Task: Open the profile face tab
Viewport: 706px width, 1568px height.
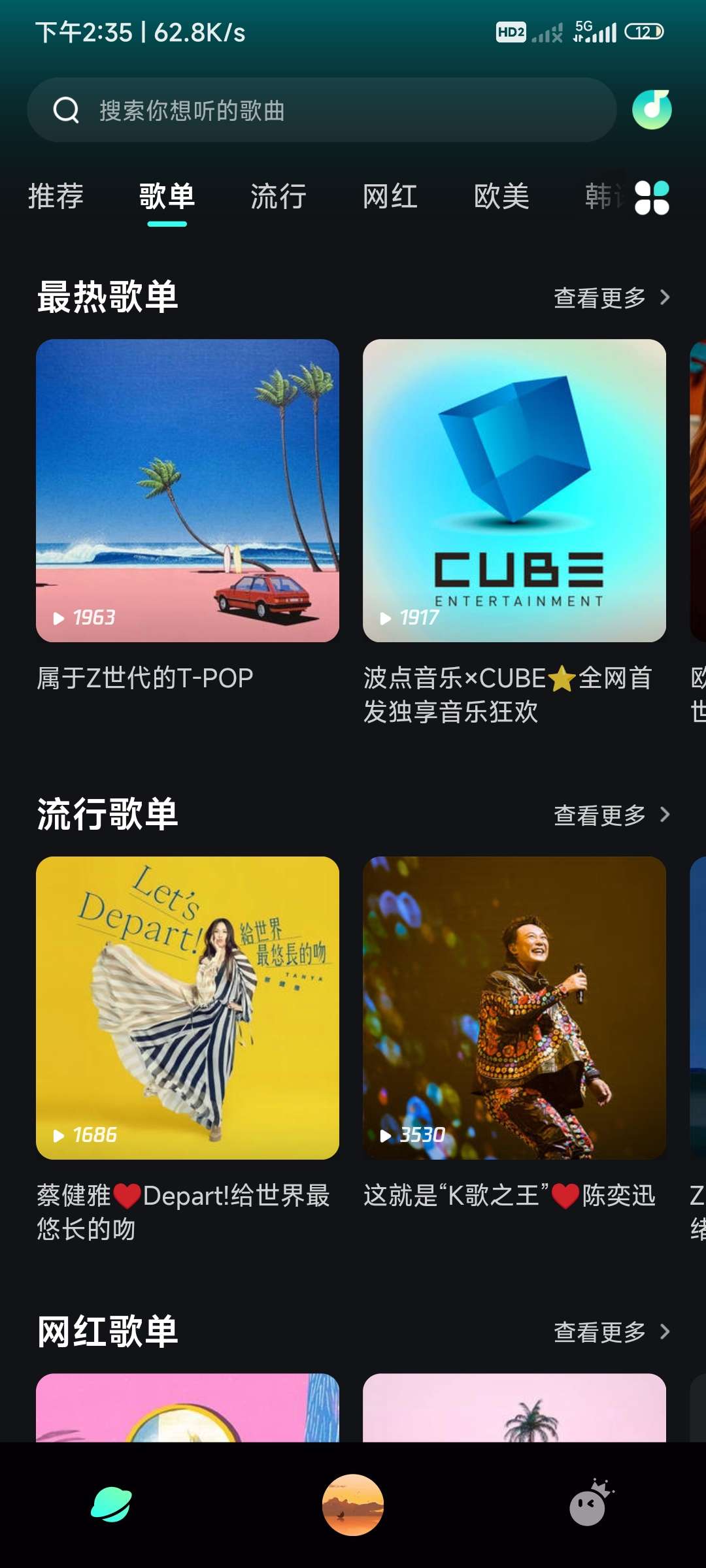Action: [x=590, y=1505]
